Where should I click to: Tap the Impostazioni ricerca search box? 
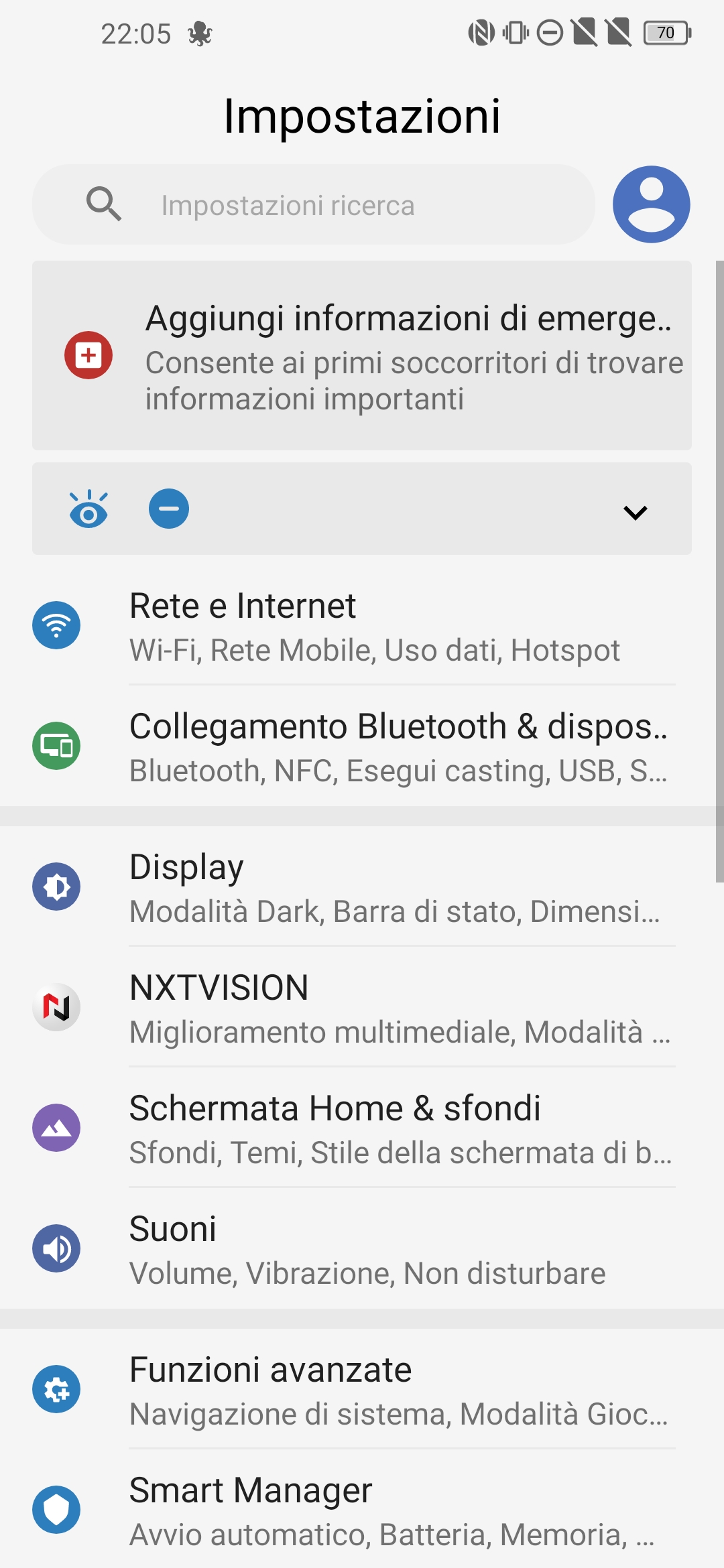click(x=314, y=204)
